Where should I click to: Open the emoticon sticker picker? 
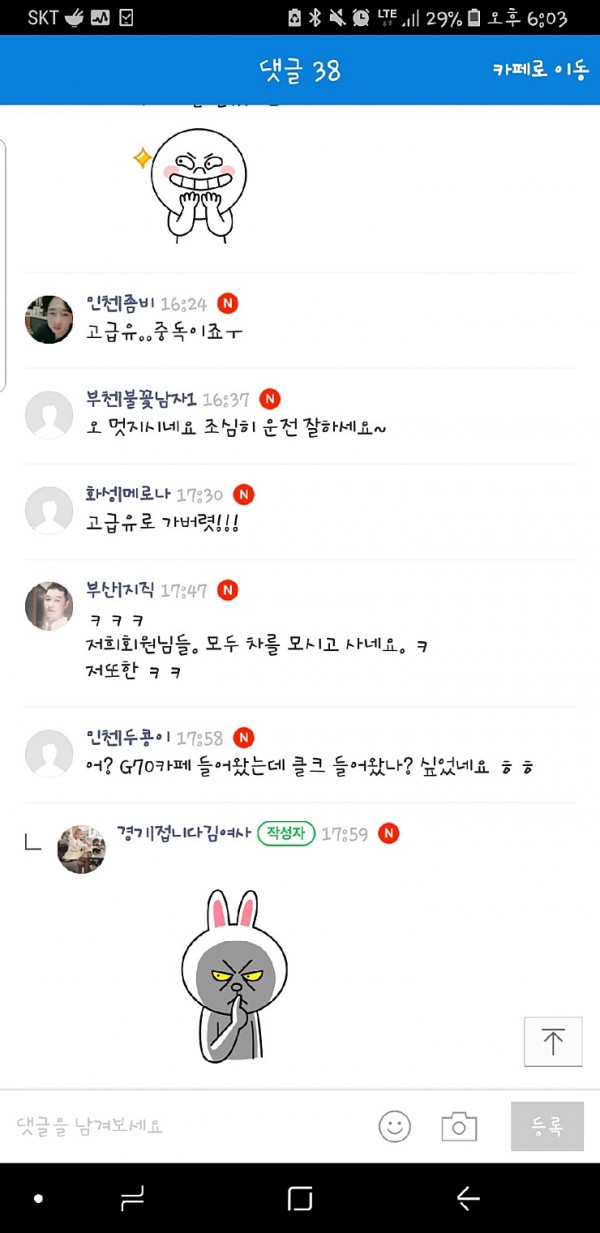tap(395, 1126)
